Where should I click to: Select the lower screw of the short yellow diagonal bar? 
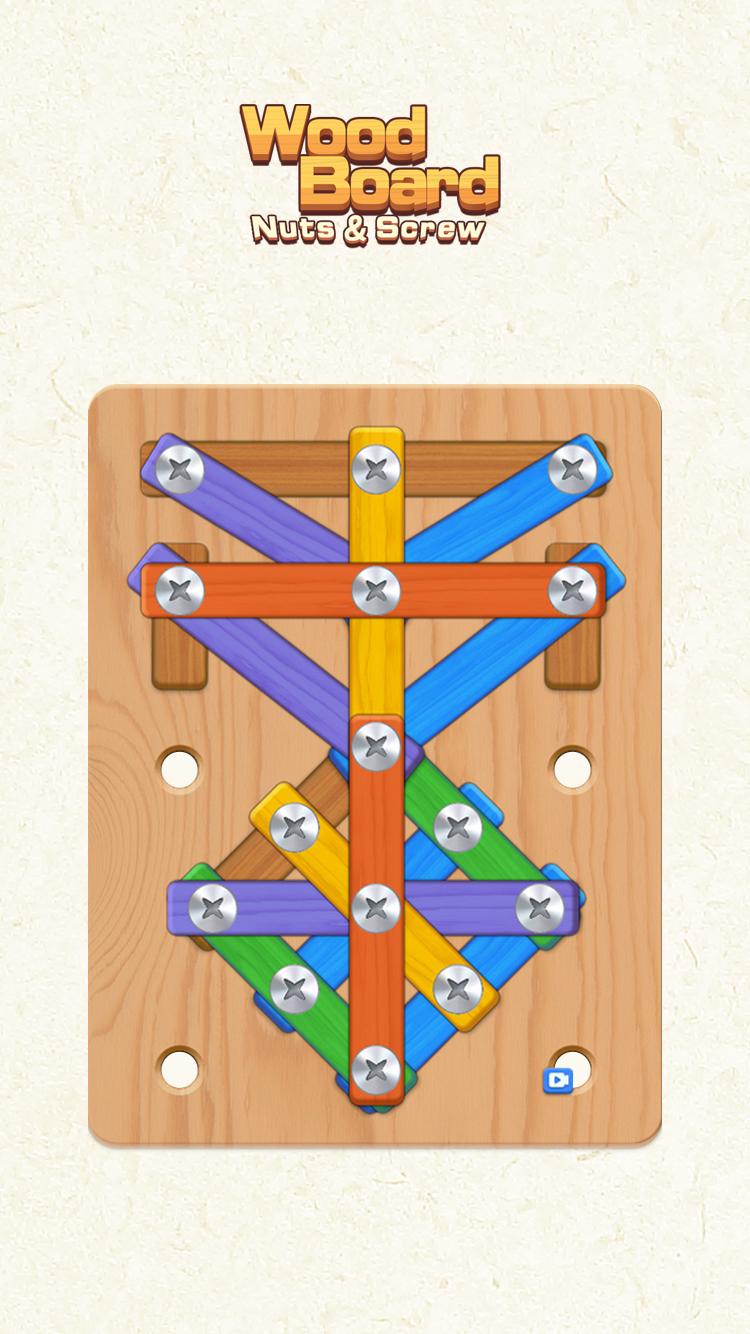point(458,989)
